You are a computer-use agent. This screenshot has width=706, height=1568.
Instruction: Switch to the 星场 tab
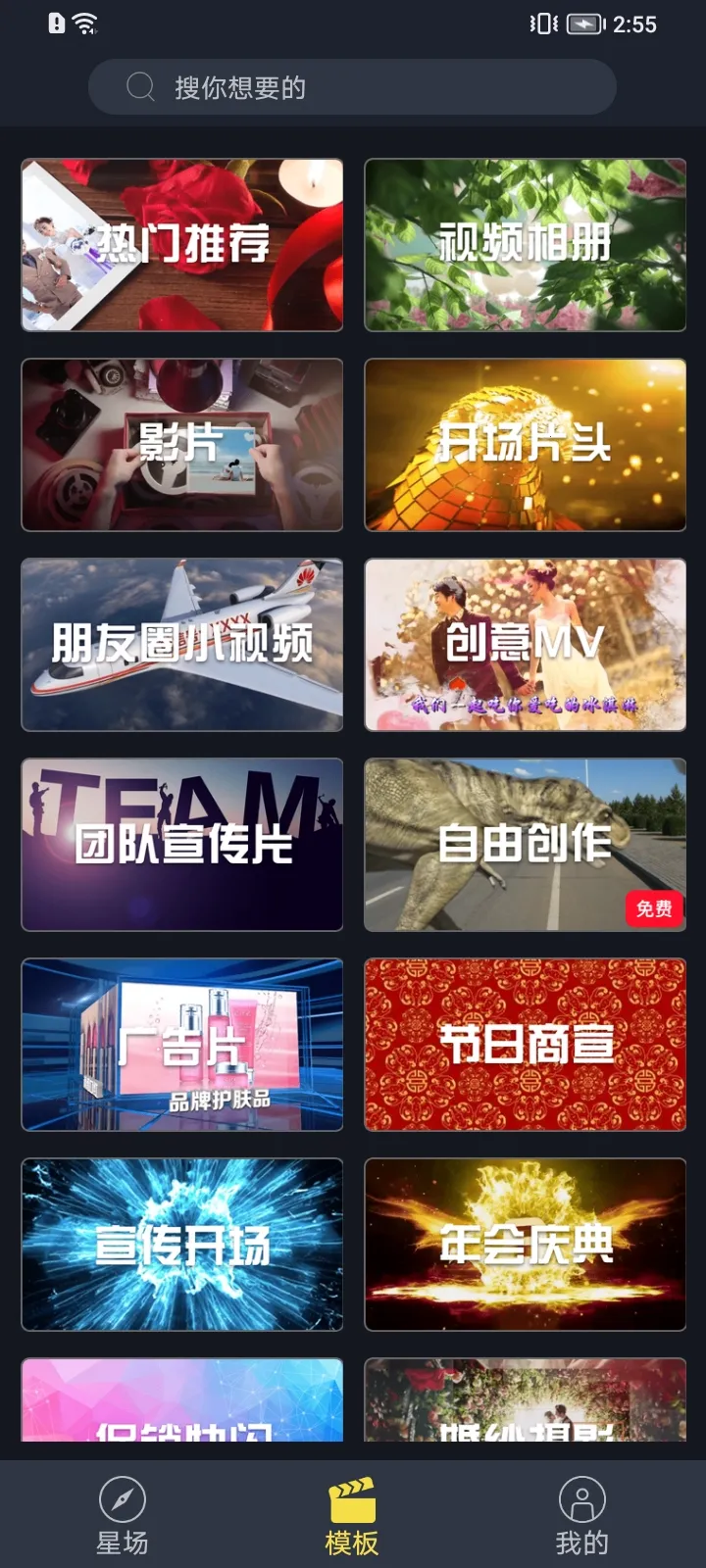tap(123, 1515)
